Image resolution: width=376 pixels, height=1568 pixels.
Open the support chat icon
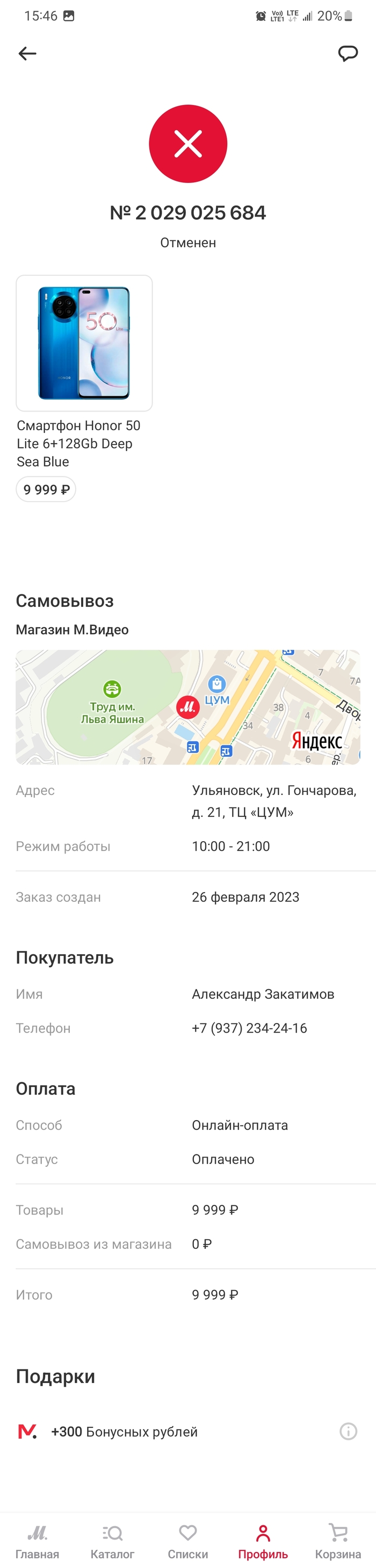tap(348, 54)
